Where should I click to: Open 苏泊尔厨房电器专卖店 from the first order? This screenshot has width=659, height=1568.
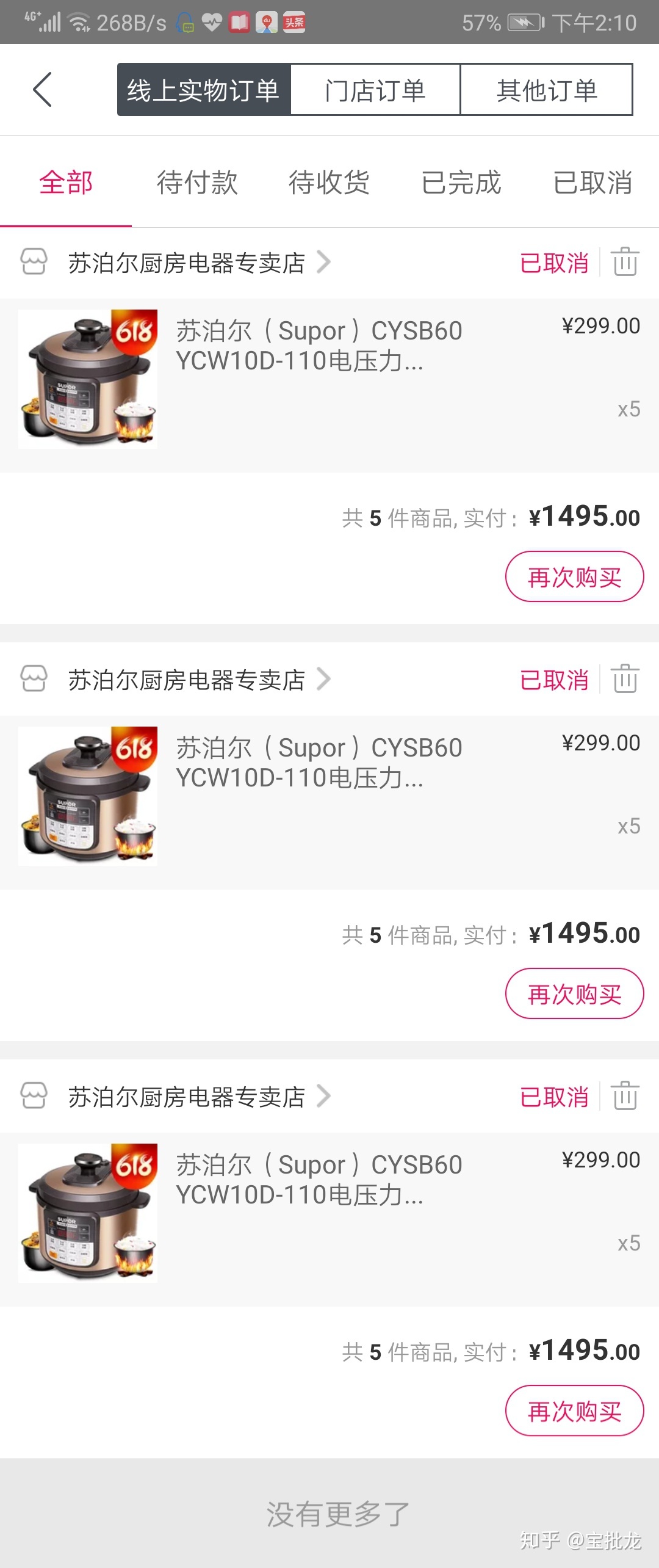[x=187, y=263]
